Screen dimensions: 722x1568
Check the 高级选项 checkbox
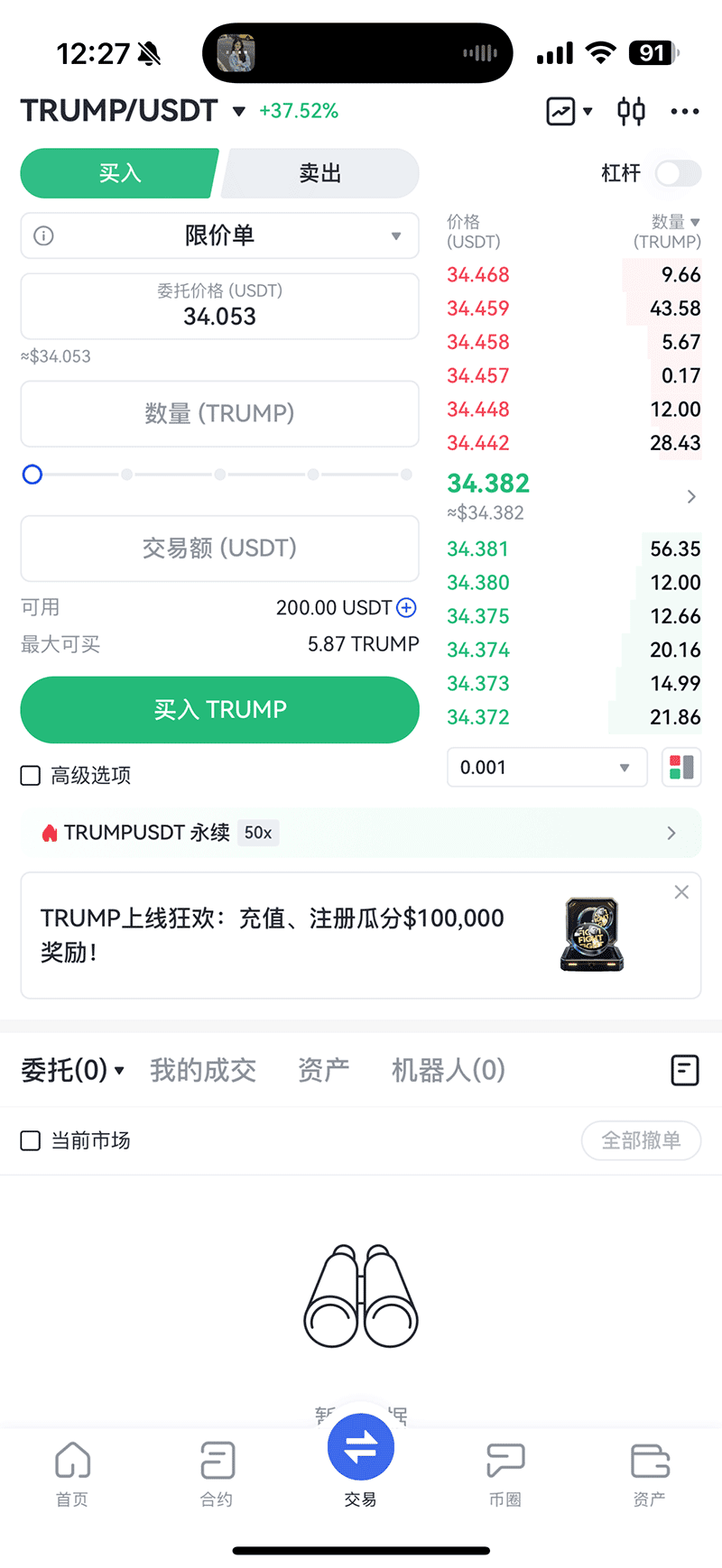pyautogui.click(x=30, y=774)
